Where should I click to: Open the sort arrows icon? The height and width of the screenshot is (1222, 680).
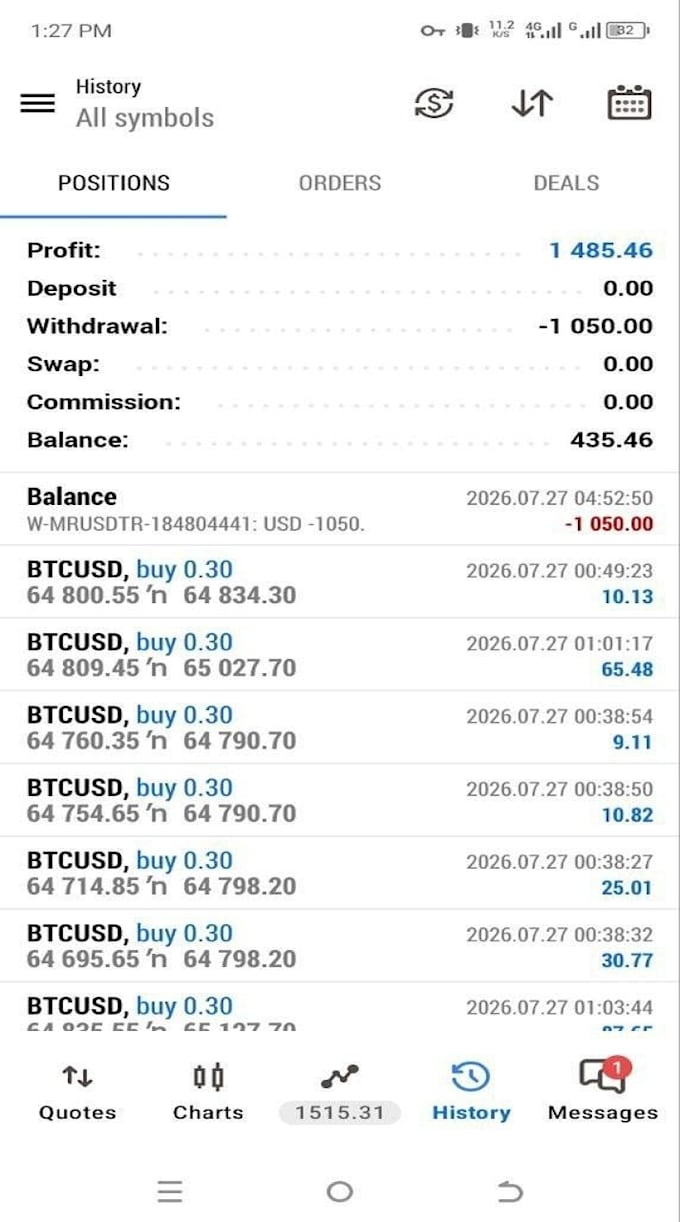tap(532, 103)
